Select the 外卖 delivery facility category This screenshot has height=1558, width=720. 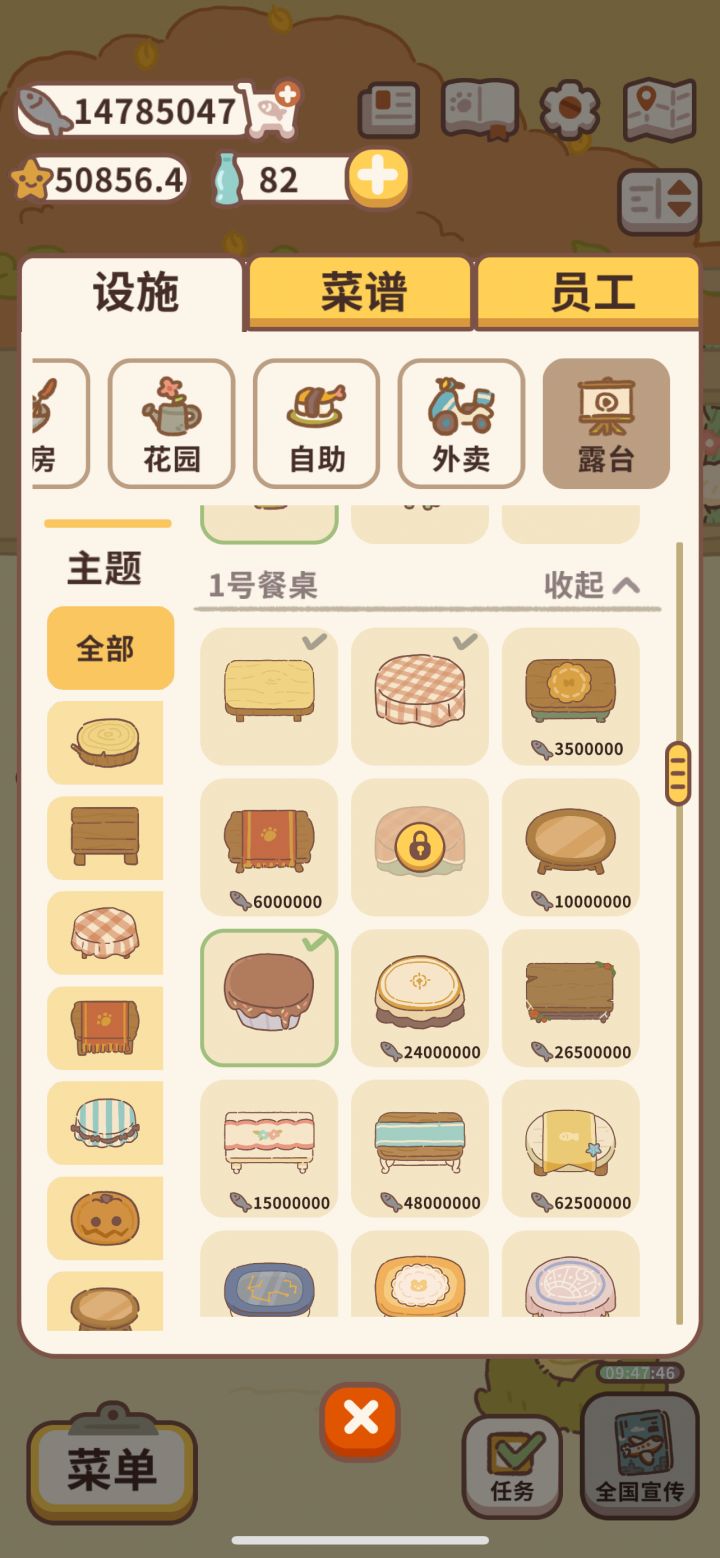(460, 423)
